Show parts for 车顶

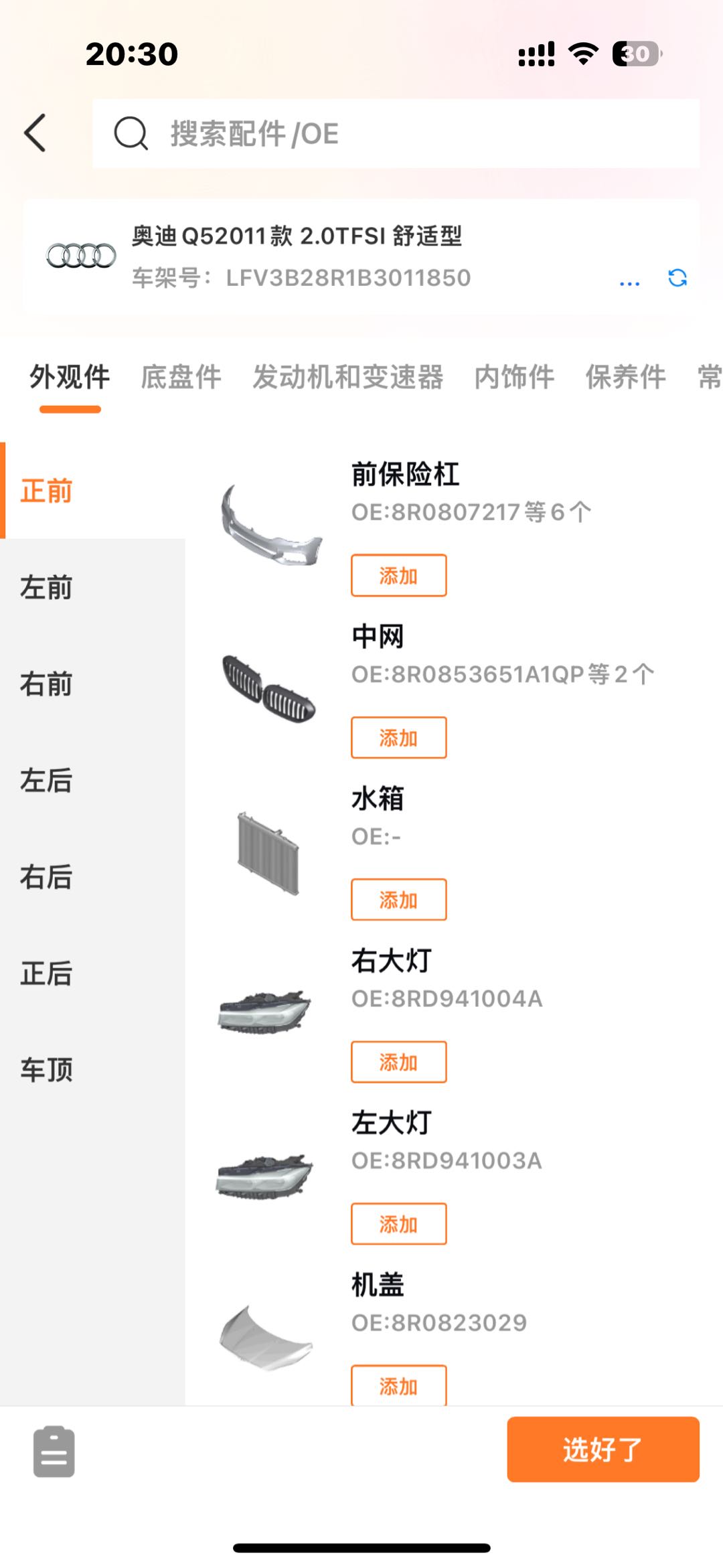pyautogui.click(x=46, y=1069)
